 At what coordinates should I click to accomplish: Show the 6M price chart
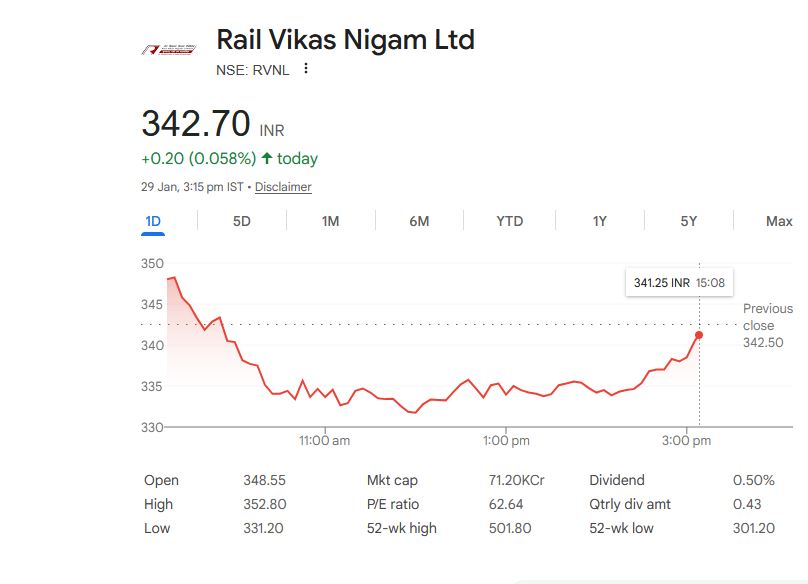(419, 221)
